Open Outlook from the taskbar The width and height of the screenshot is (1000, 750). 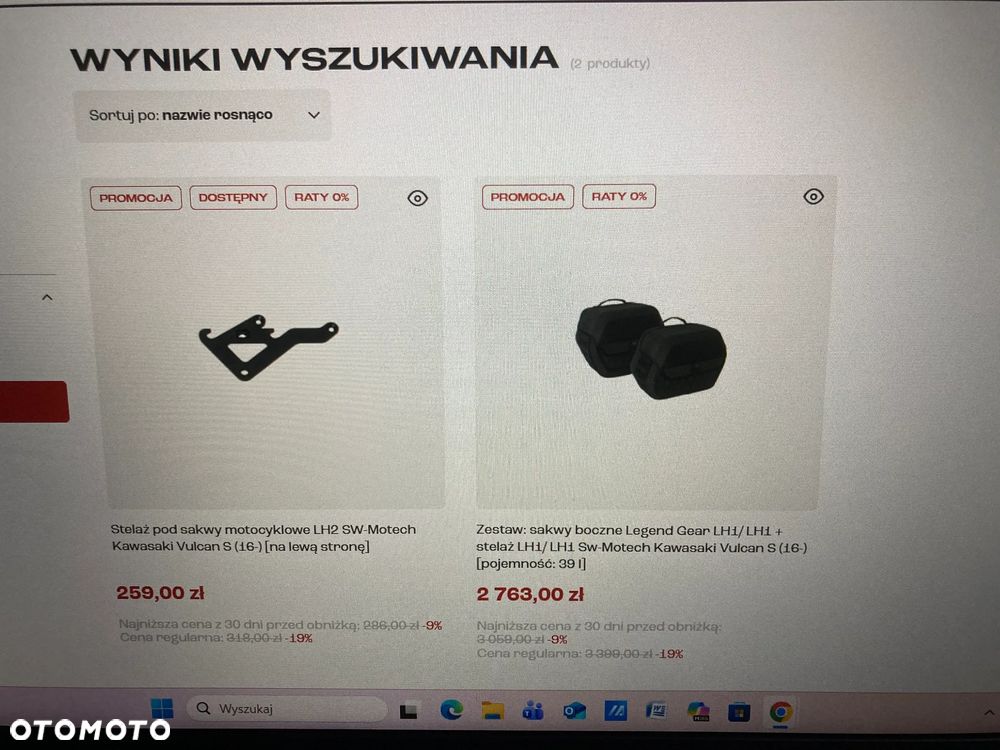coord(574,711)
